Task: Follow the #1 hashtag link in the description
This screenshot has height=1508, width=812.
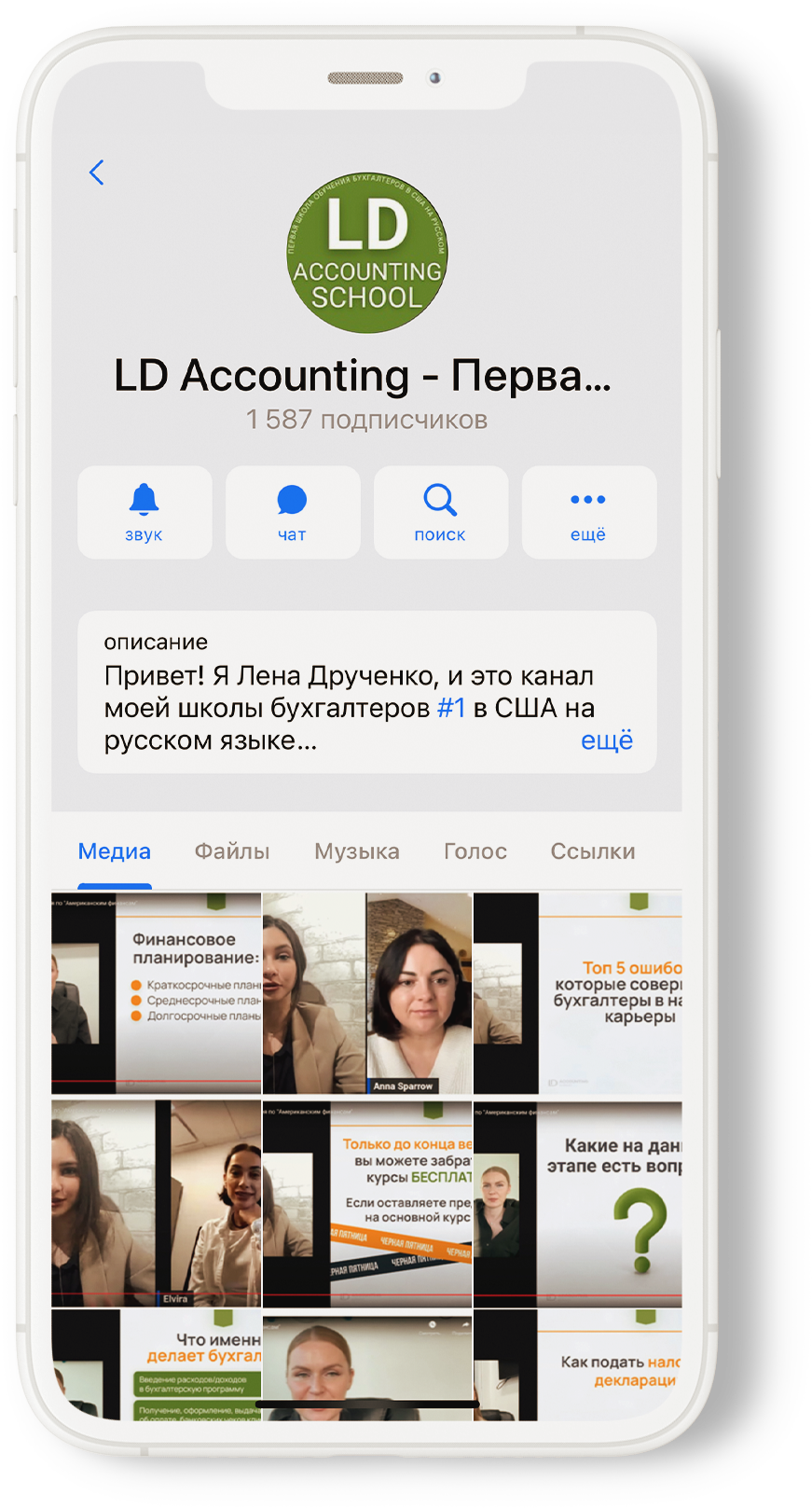Action: pos(451,708)
